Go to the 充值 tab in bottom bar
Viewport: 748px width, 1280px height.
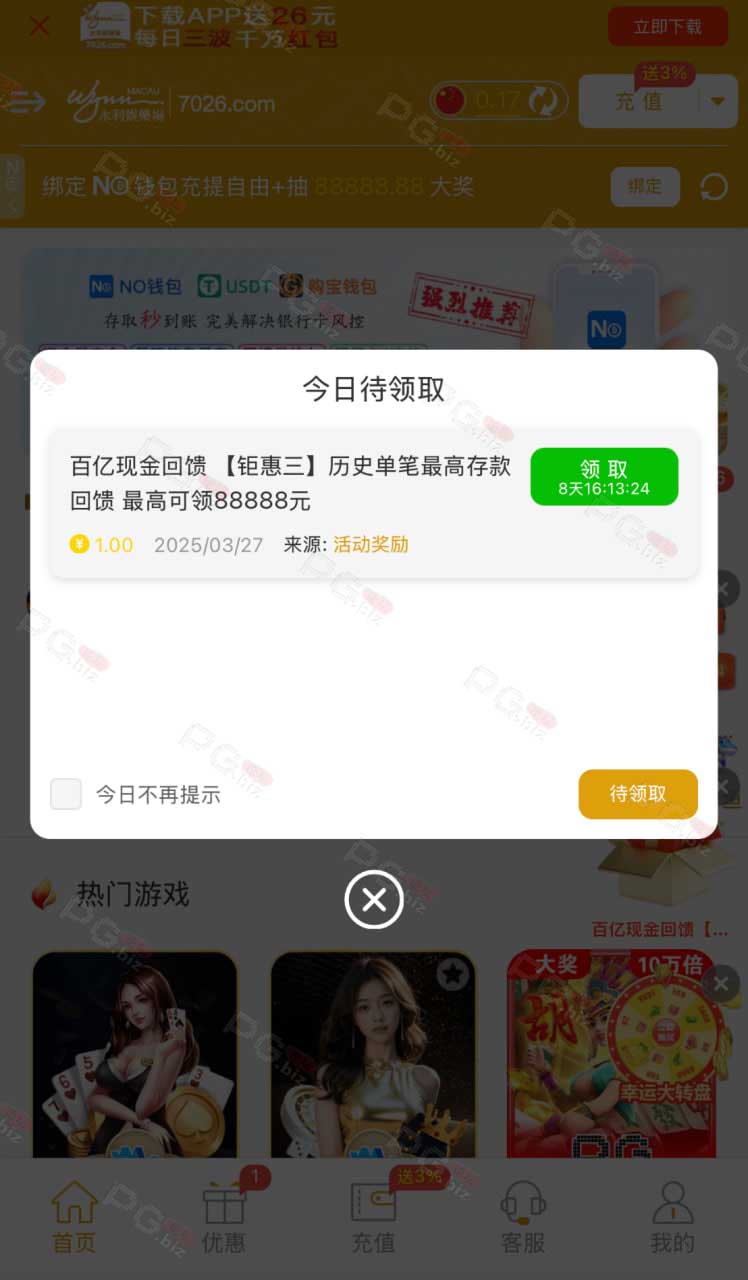click(373, 1216)
